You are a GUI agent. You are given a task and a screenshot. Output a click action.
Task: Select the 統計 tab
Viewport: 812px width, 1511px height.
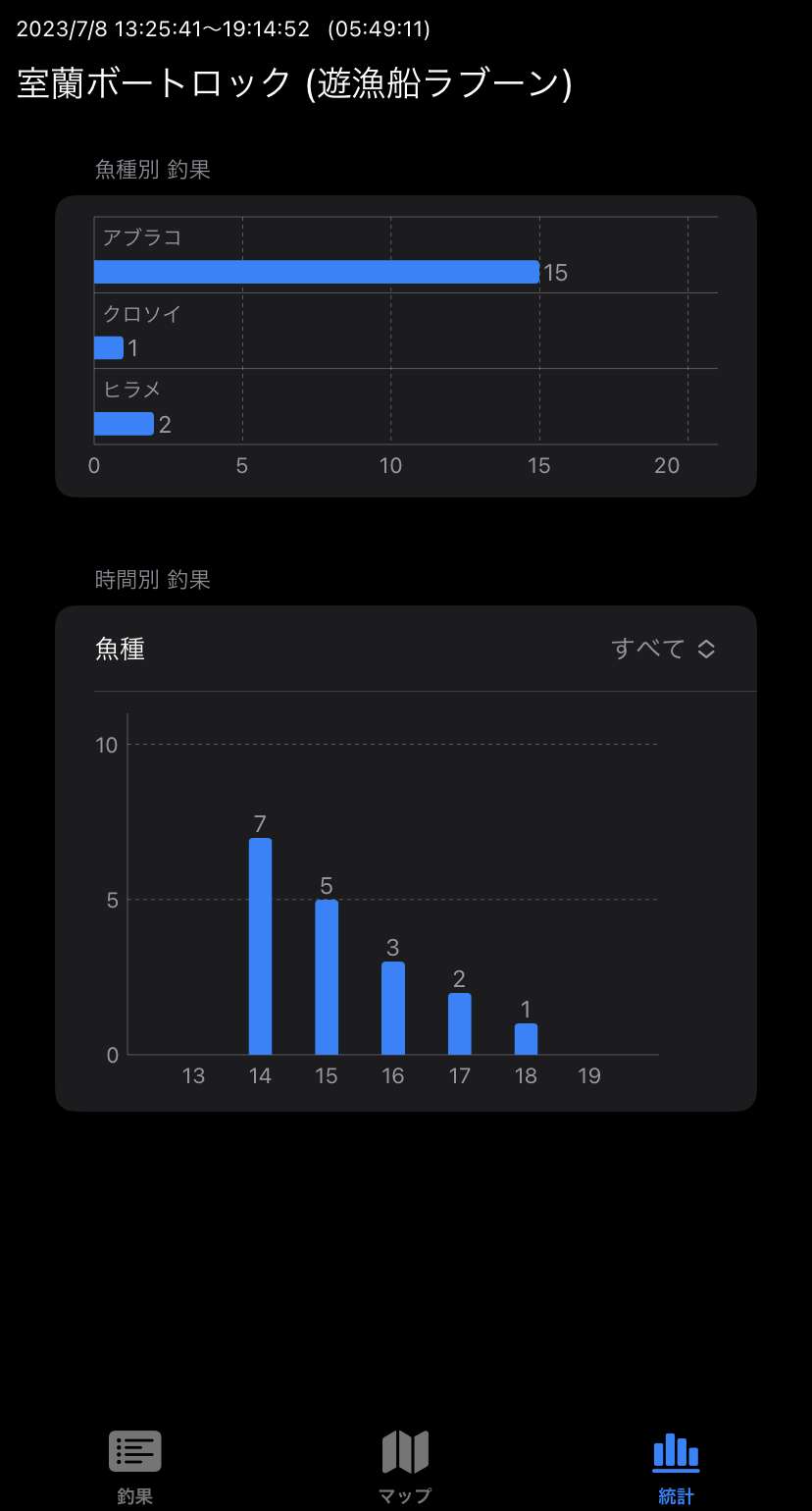click(x=676, y=1467)
